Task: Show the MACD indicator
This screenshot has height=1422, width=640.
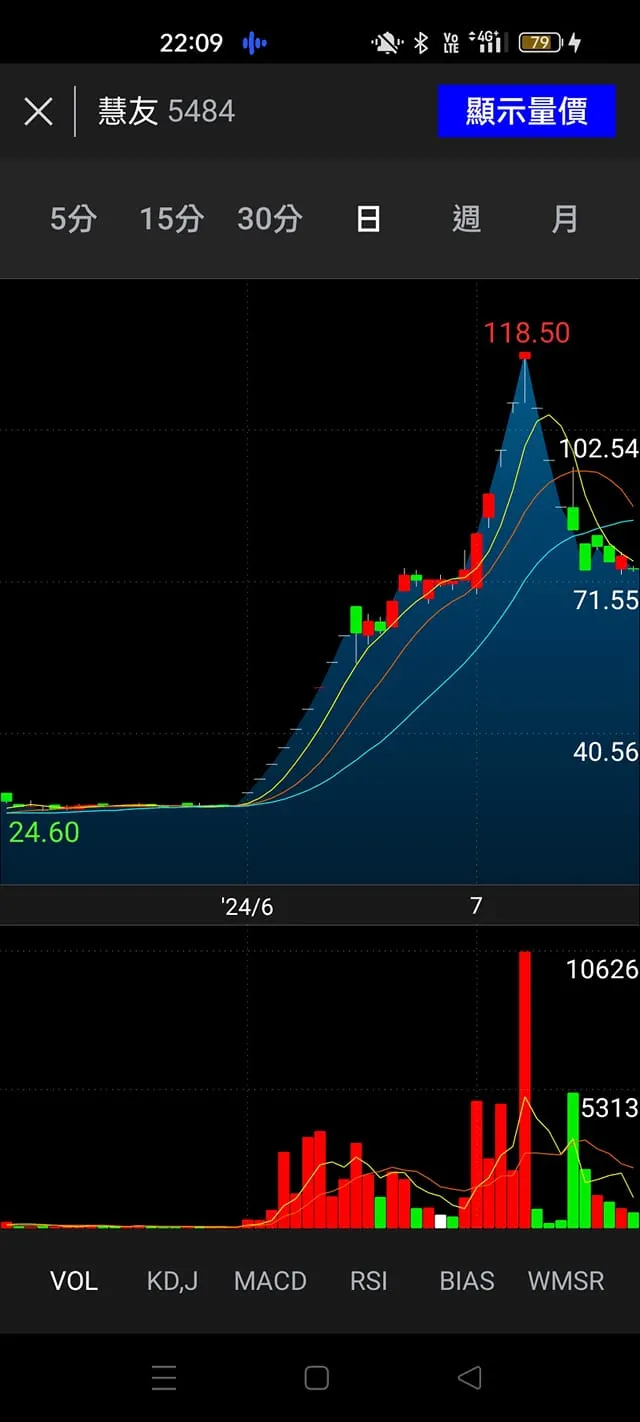Action: click(x=270, y=1281)
